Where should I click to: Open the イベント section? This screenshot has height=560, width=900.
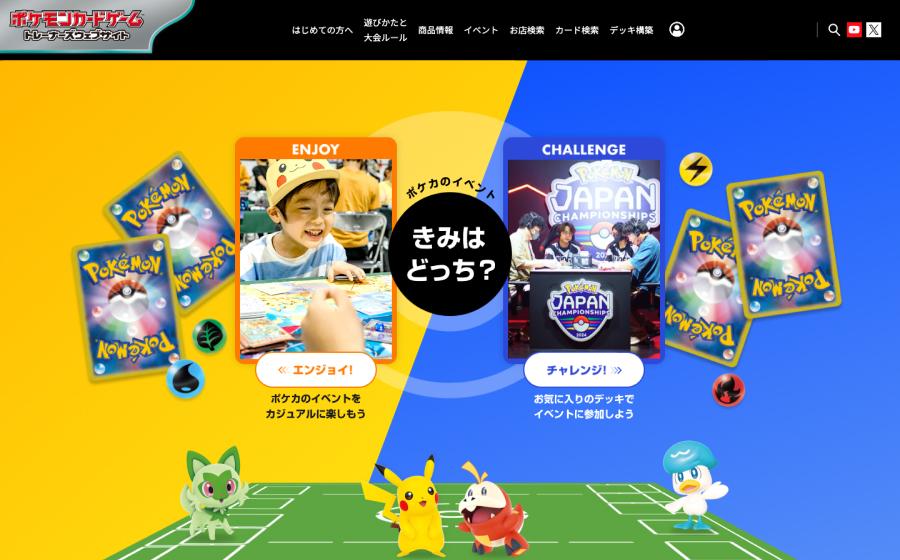click(481, 30)
